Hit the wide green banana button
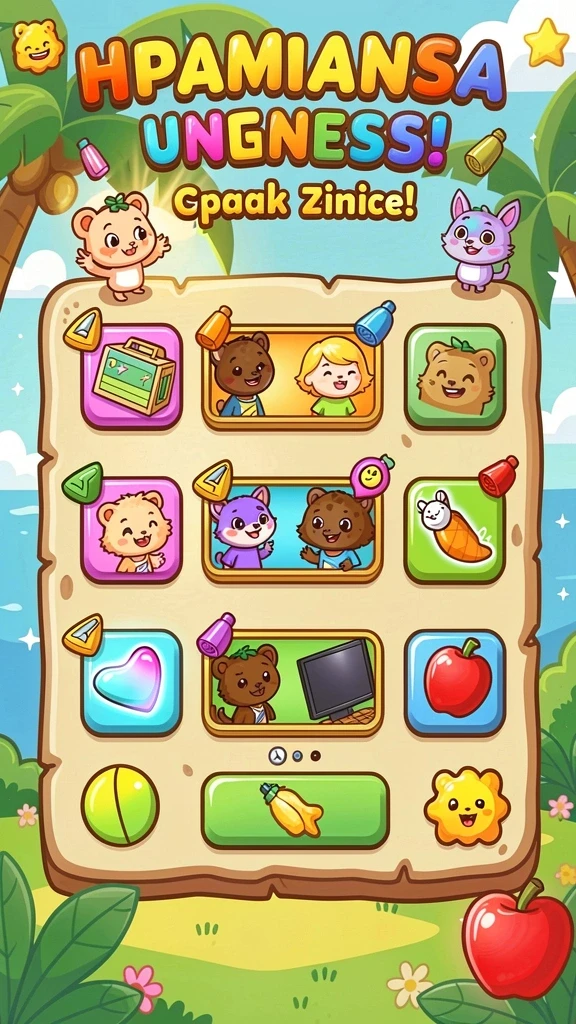The image size is (576, 1024). click(x=295, y=810)
